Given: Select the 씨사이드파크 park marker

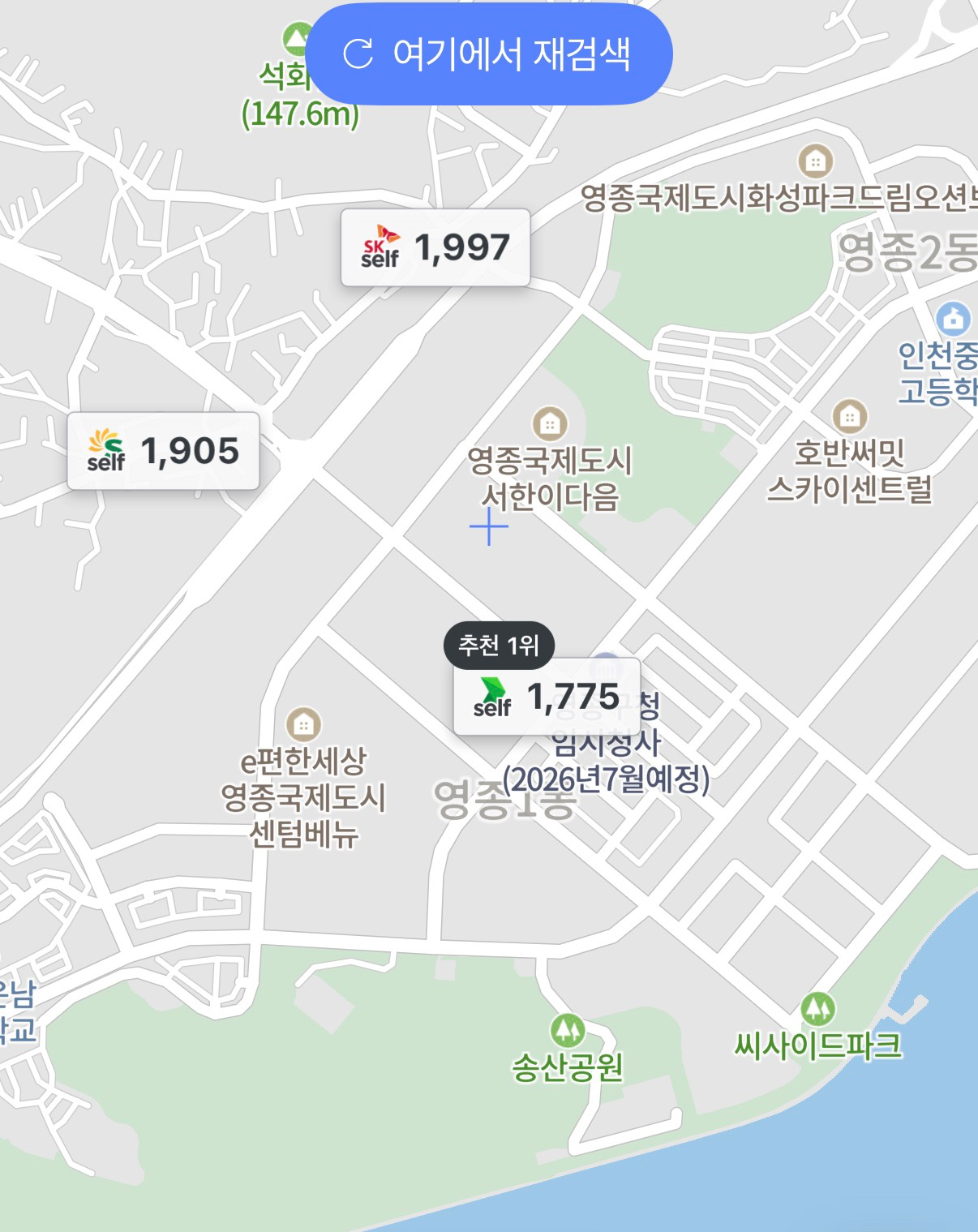Looking at the screenshot, I should [817, 1010].
